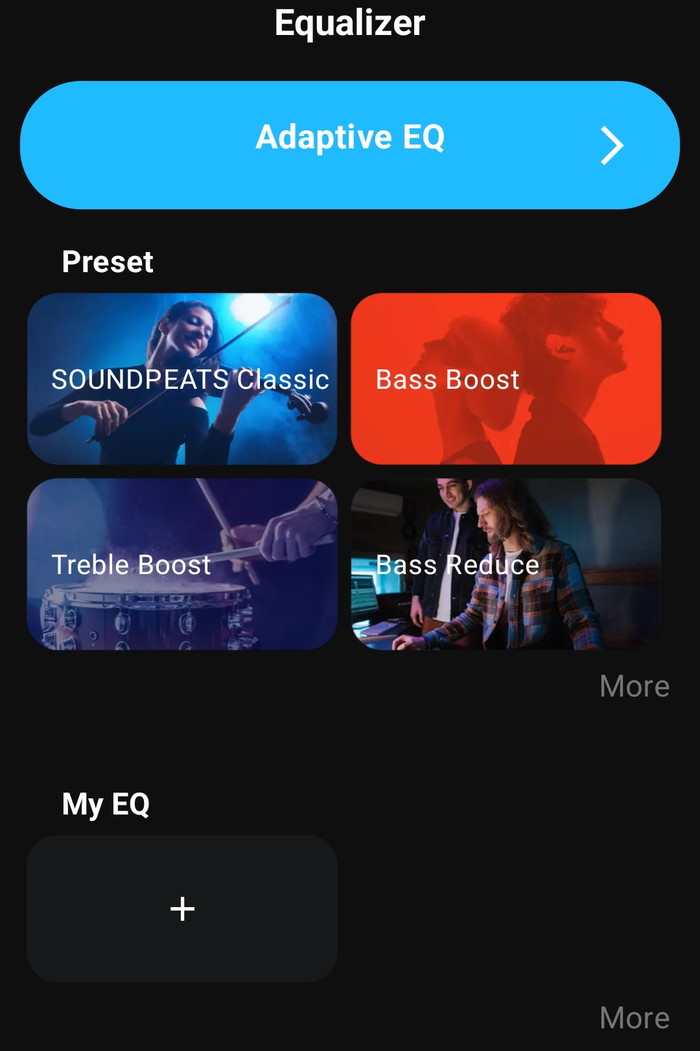Select the SOUNDPEATS Classic preset
The height and width of the screenshot is (1051, 700).
point(182,379)
